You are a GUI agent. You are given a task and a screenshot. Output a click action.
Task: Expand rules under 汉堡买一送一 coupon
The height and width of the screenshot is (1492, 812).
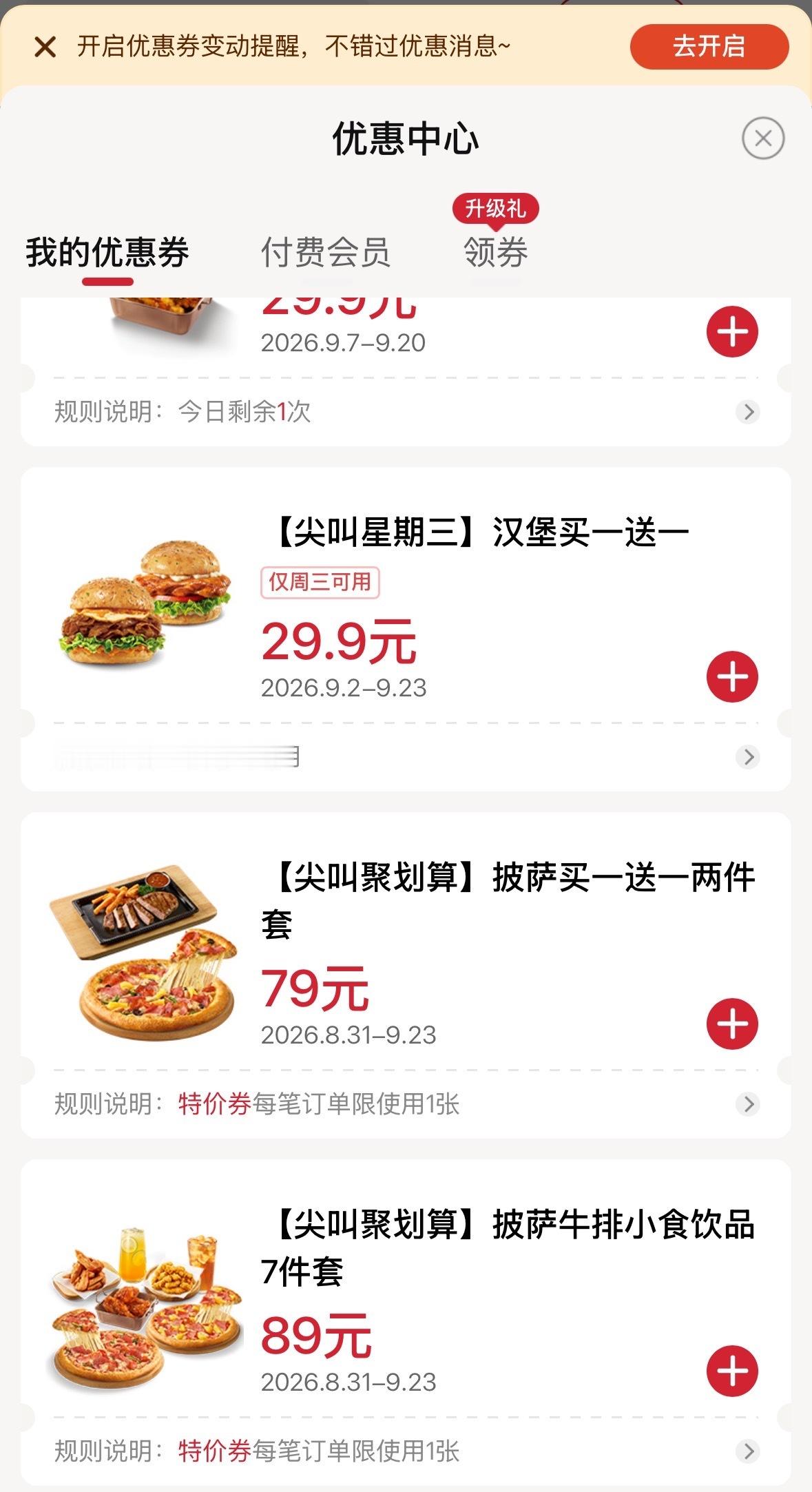pyautogui.click(x=406, y=757)
